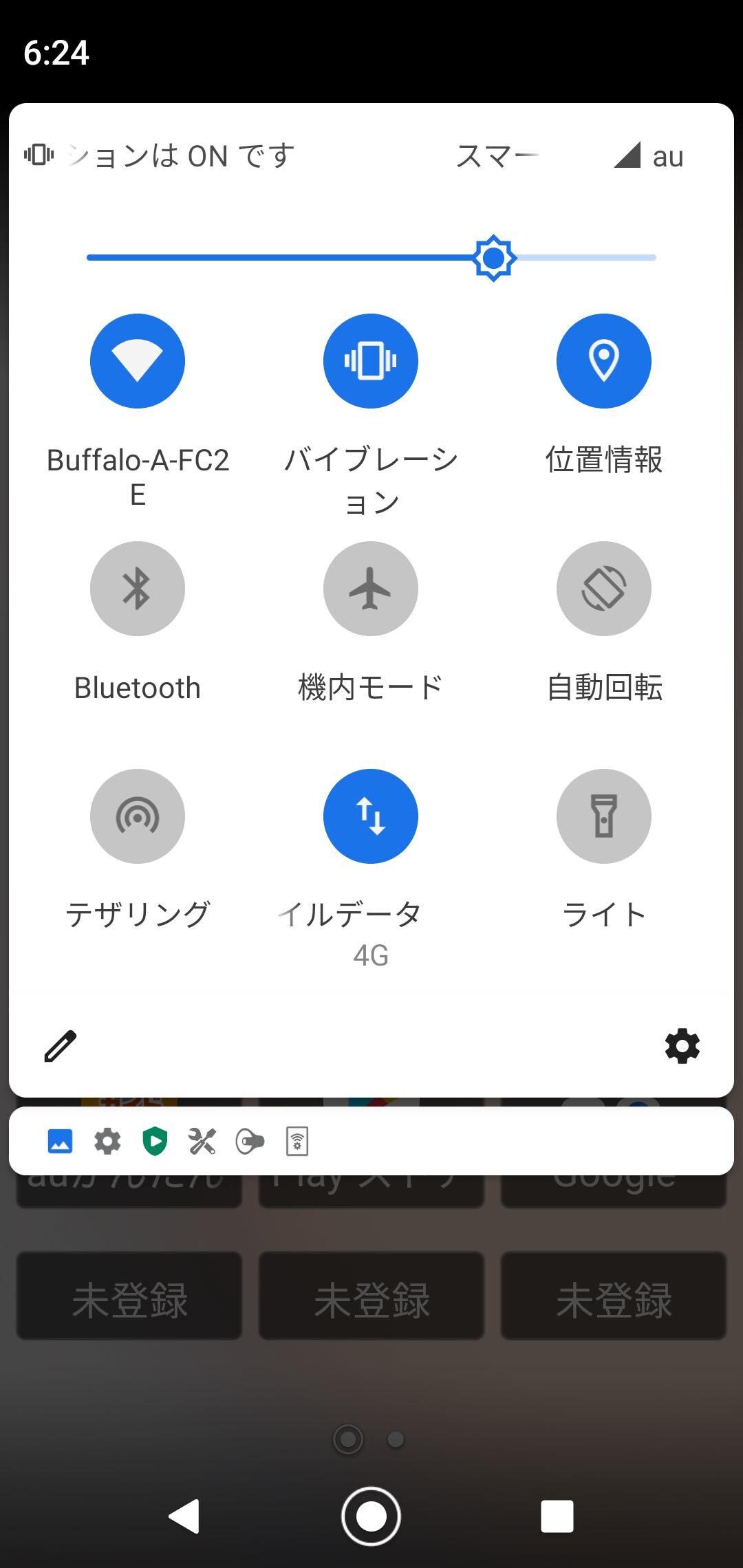The height and width of the screenshot is (1568, 743).
Task: Turn off the Buffalo-A-FC2E Wi-Fi tile
Action: (x=138, y=361)
